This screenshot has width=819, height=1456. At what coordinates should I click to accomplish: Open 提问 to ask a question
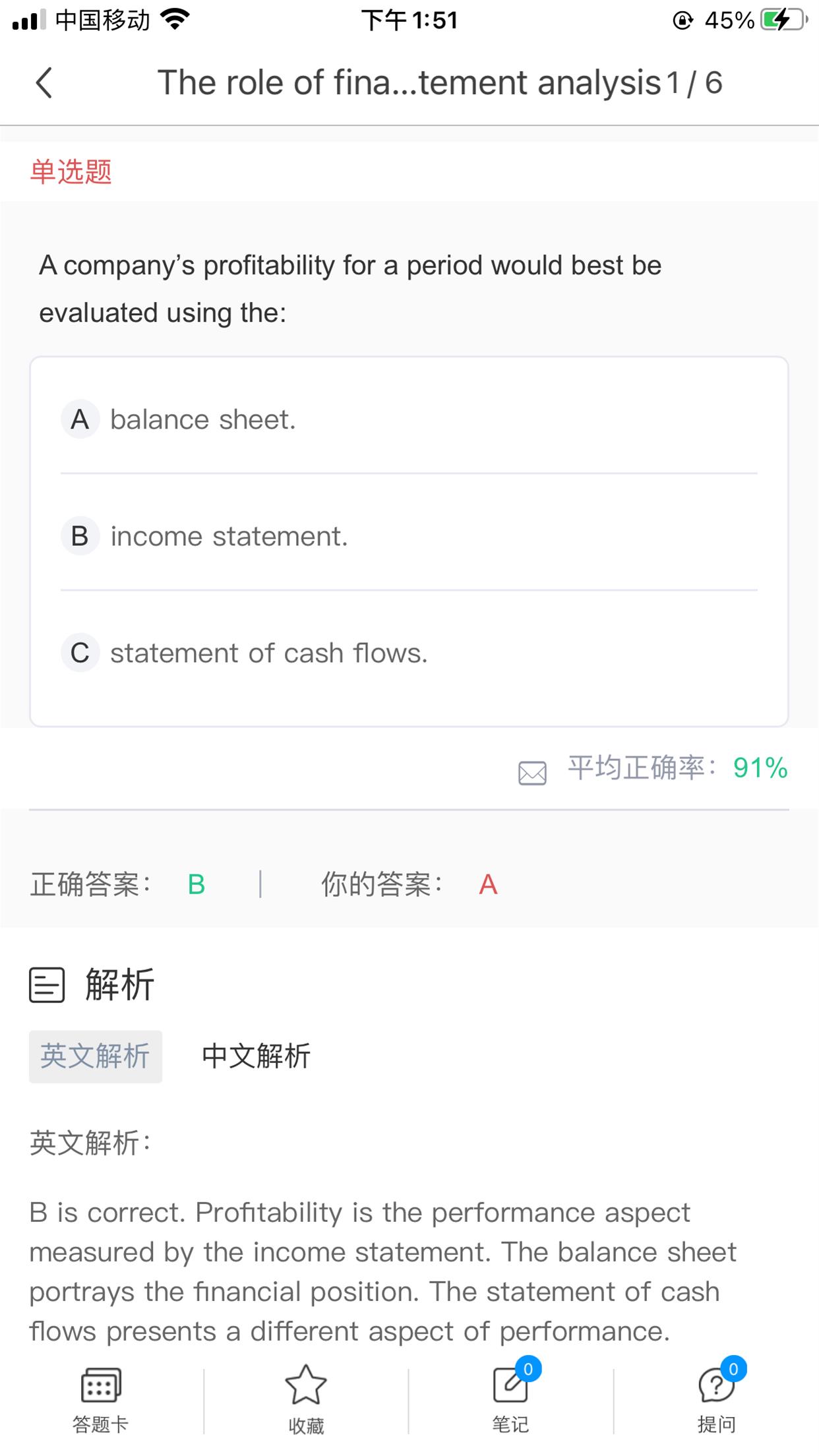coord(716,1398)
